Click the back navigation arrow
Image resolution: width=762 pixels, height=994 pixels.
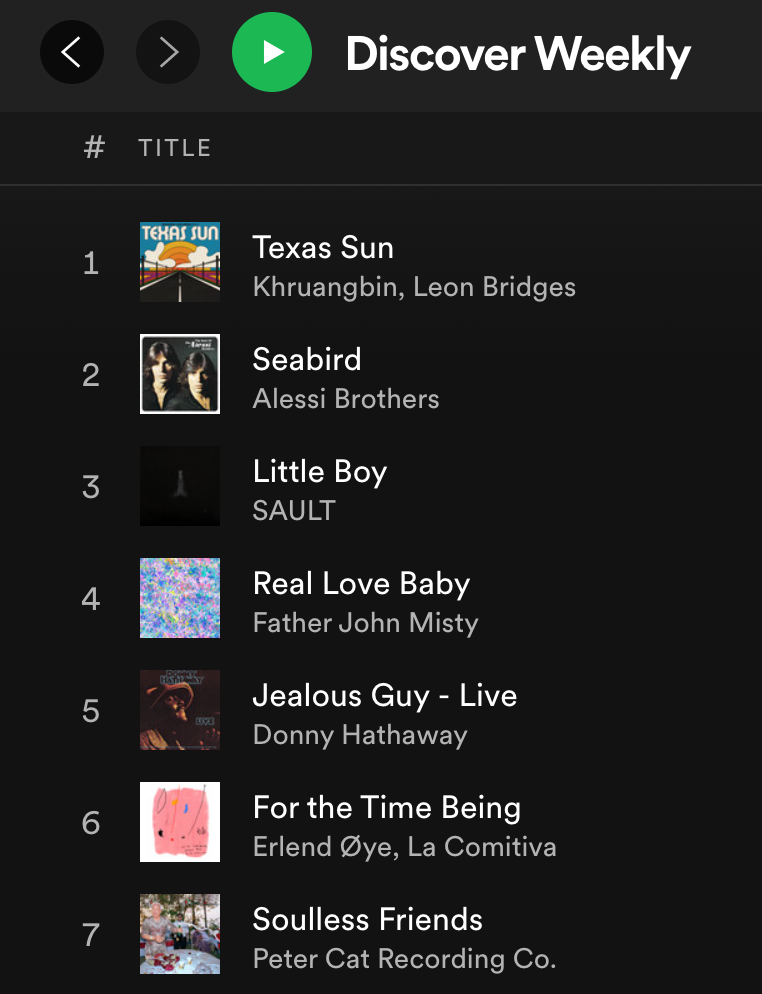click(x=71, y=52)
